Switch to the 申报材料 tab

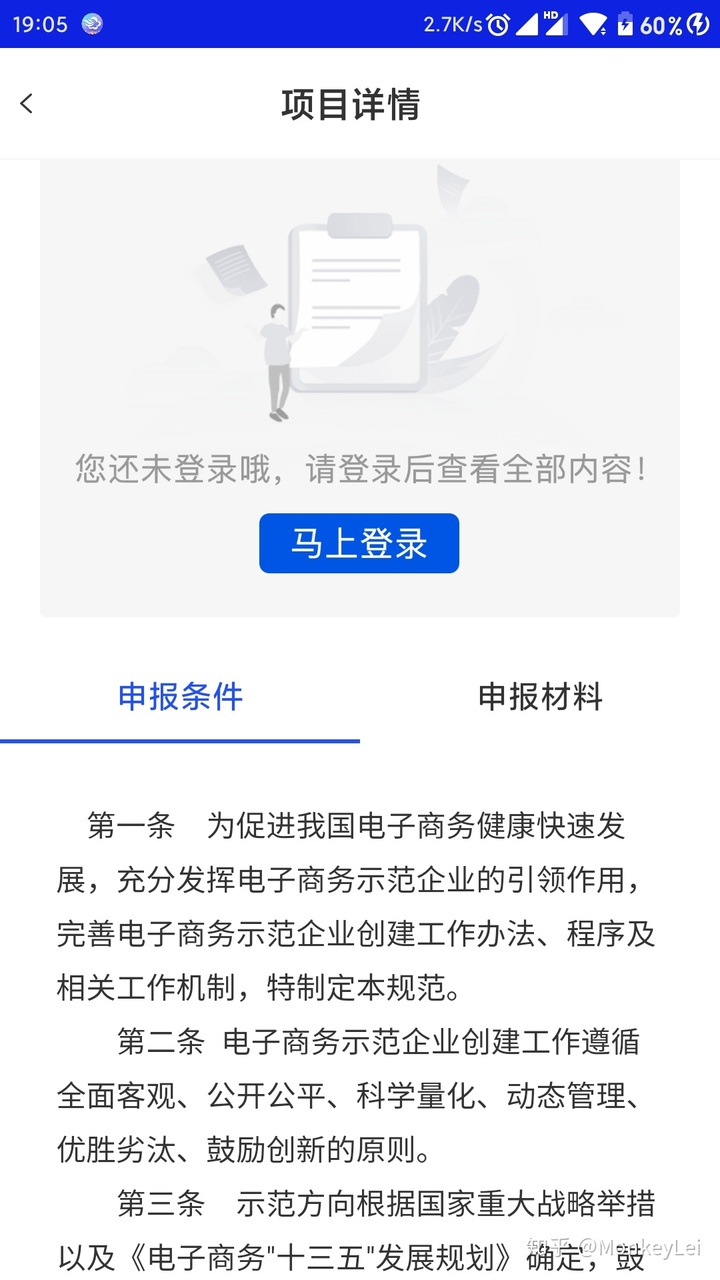coord(540,697)
